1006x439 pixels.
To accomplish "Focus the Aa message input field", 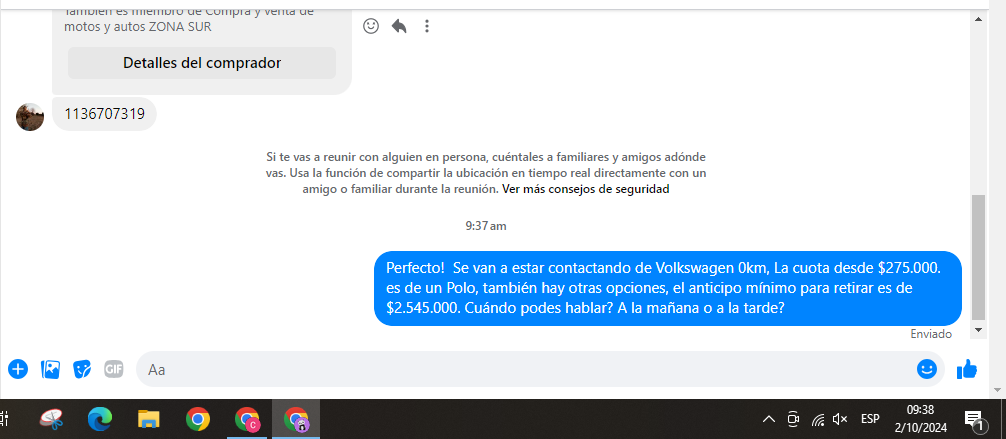I will pos(520,369).
